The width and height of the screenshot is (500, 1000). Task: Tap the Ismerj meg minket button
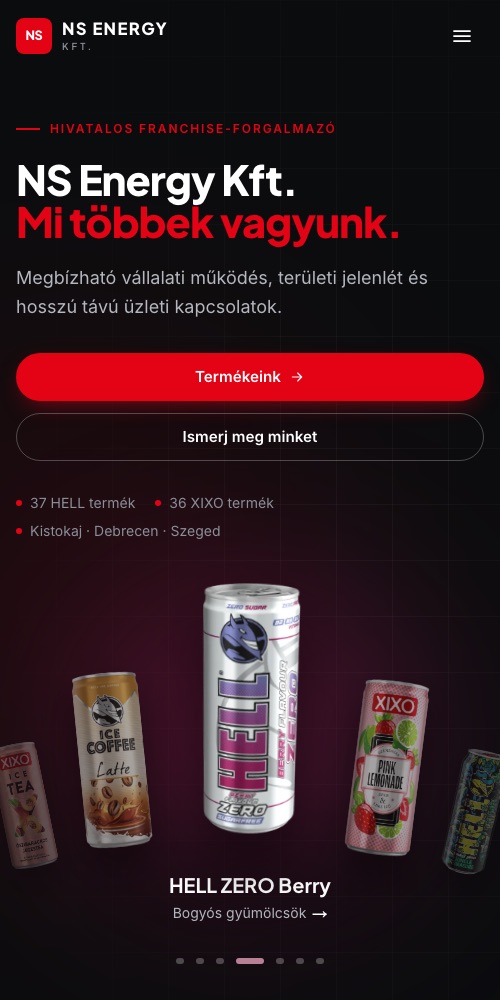tap(250, 437)
